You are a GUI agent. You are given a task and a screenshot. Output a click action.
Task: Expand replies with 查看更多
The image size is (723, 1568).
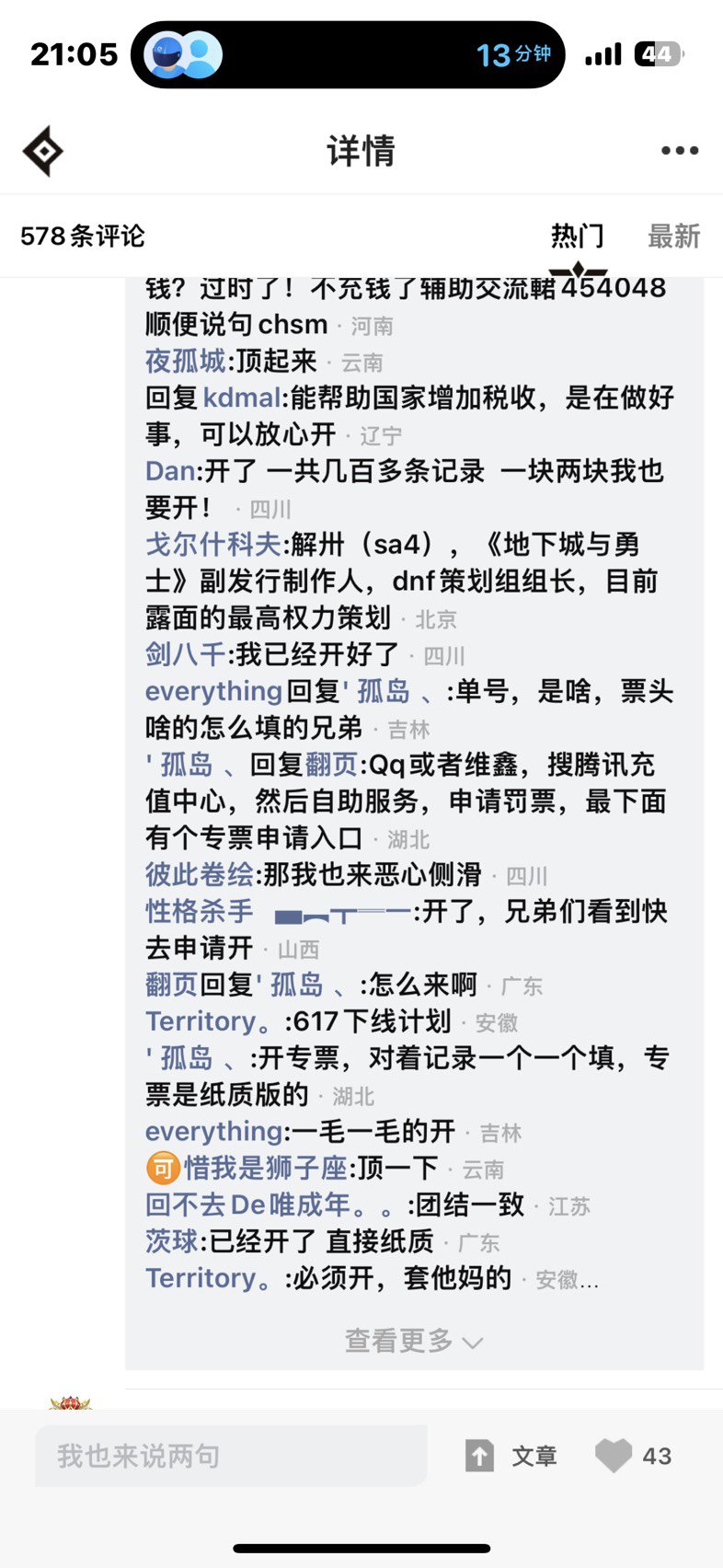pyautogui.click(x=413, y=1341)
